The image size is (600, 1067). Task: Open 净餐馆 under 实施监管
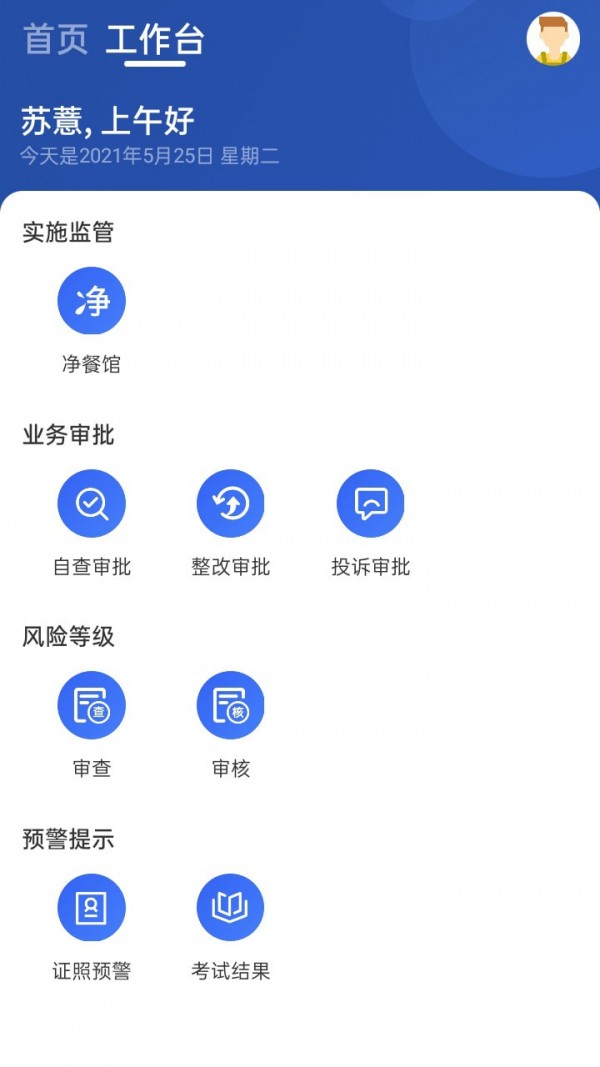tap(91, 301)
